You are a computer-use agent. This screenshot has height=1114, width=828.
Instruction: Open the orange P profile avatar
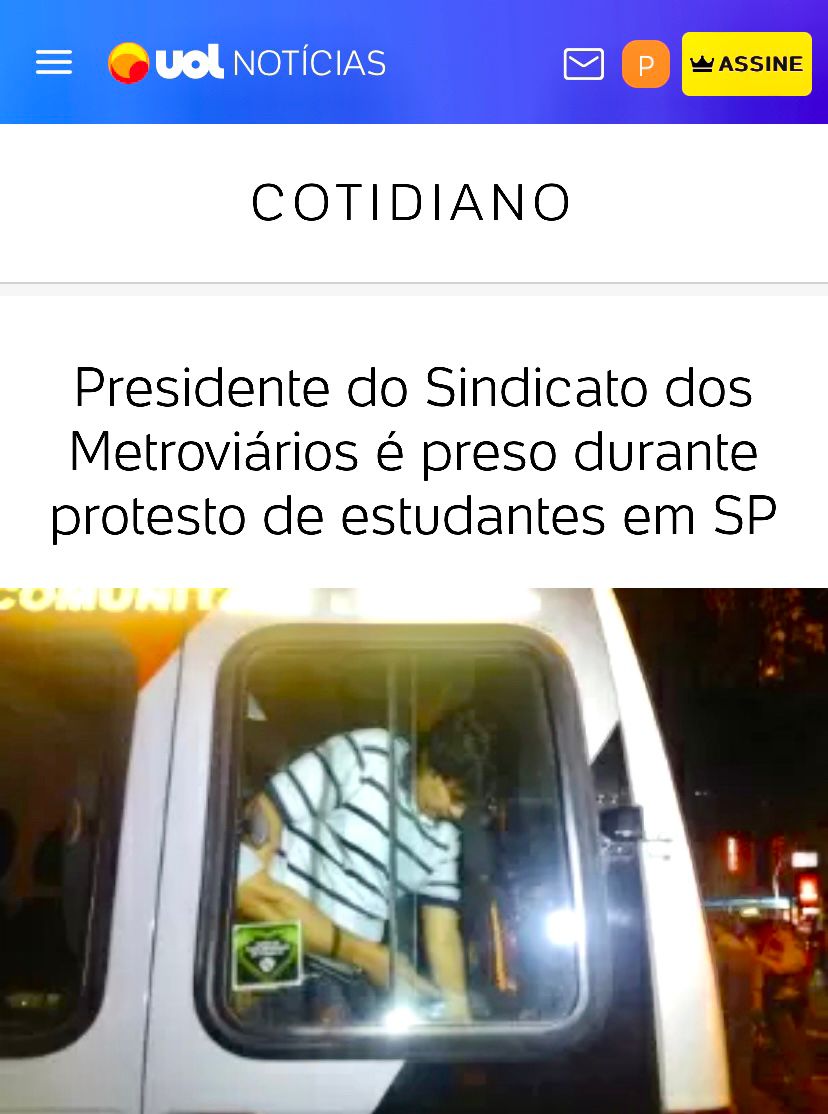click(645, 65)
